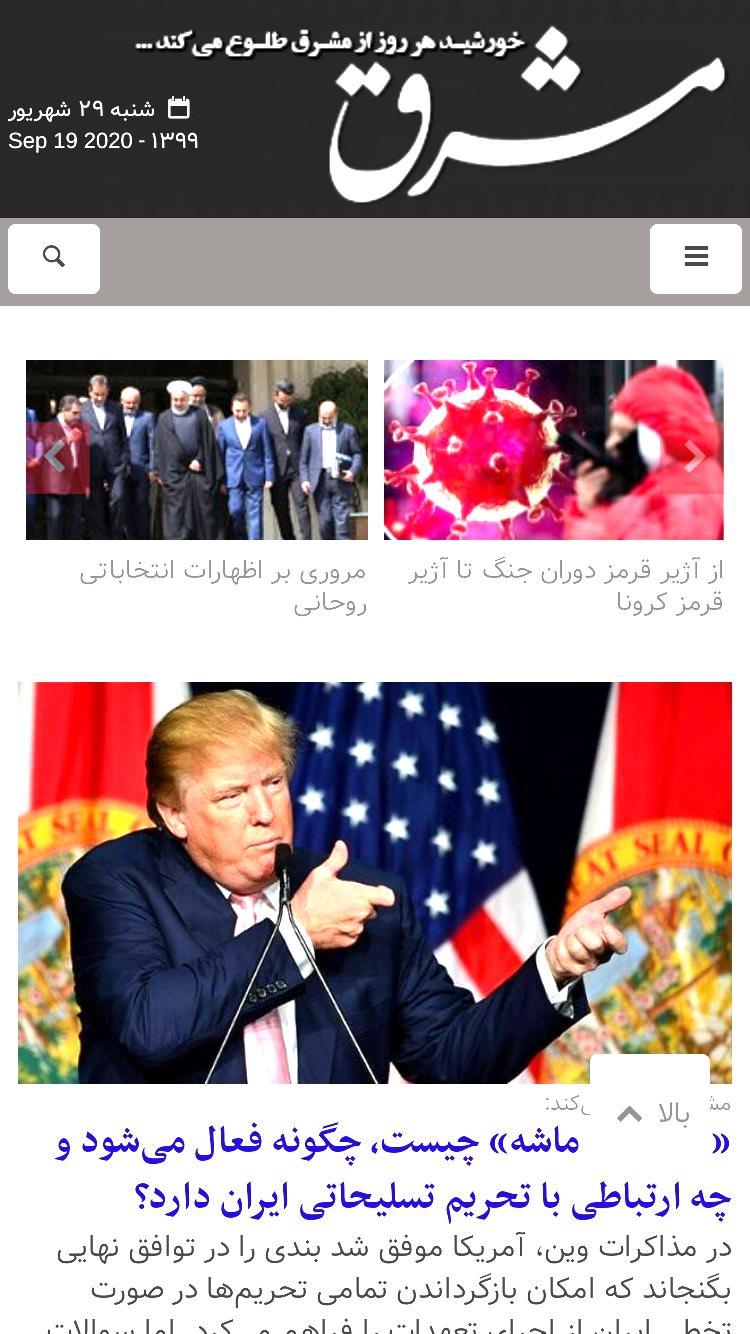Open the مکانیسم ماشه headline link
The width and height of the screenshot is (750, 1334).
(393, 1168)
